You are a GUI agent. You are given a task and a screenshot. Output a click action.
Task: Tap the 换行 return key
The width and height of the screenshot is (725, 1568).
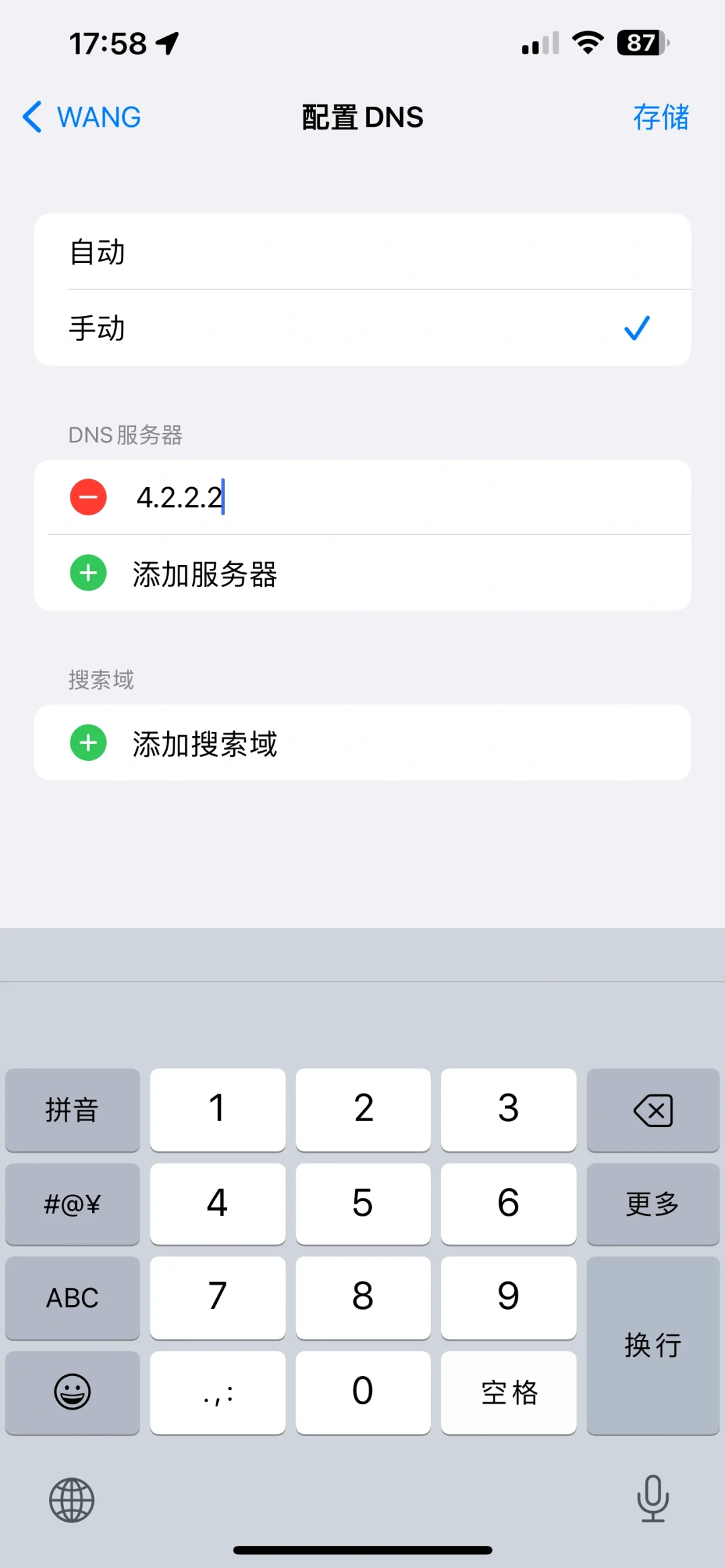pos(652,1345)
